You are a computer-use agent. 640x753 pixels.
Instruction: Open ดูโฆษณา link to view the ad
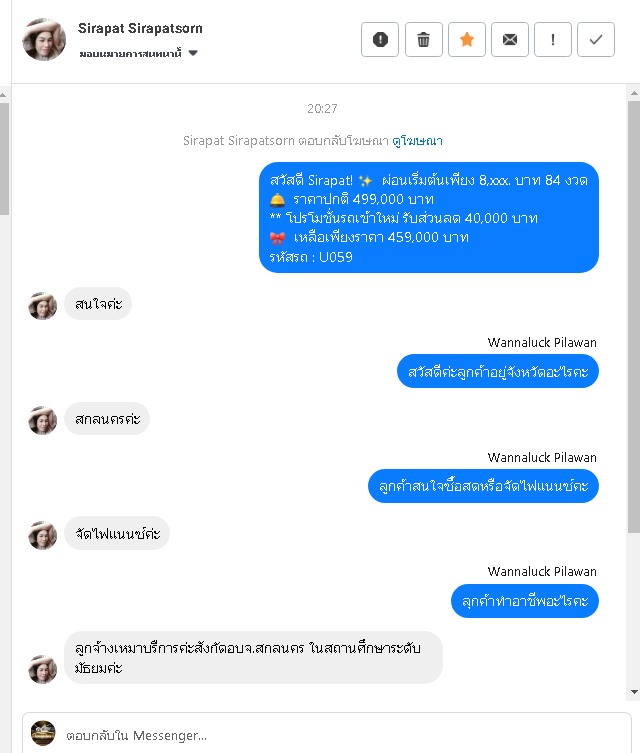pos(418,141)
